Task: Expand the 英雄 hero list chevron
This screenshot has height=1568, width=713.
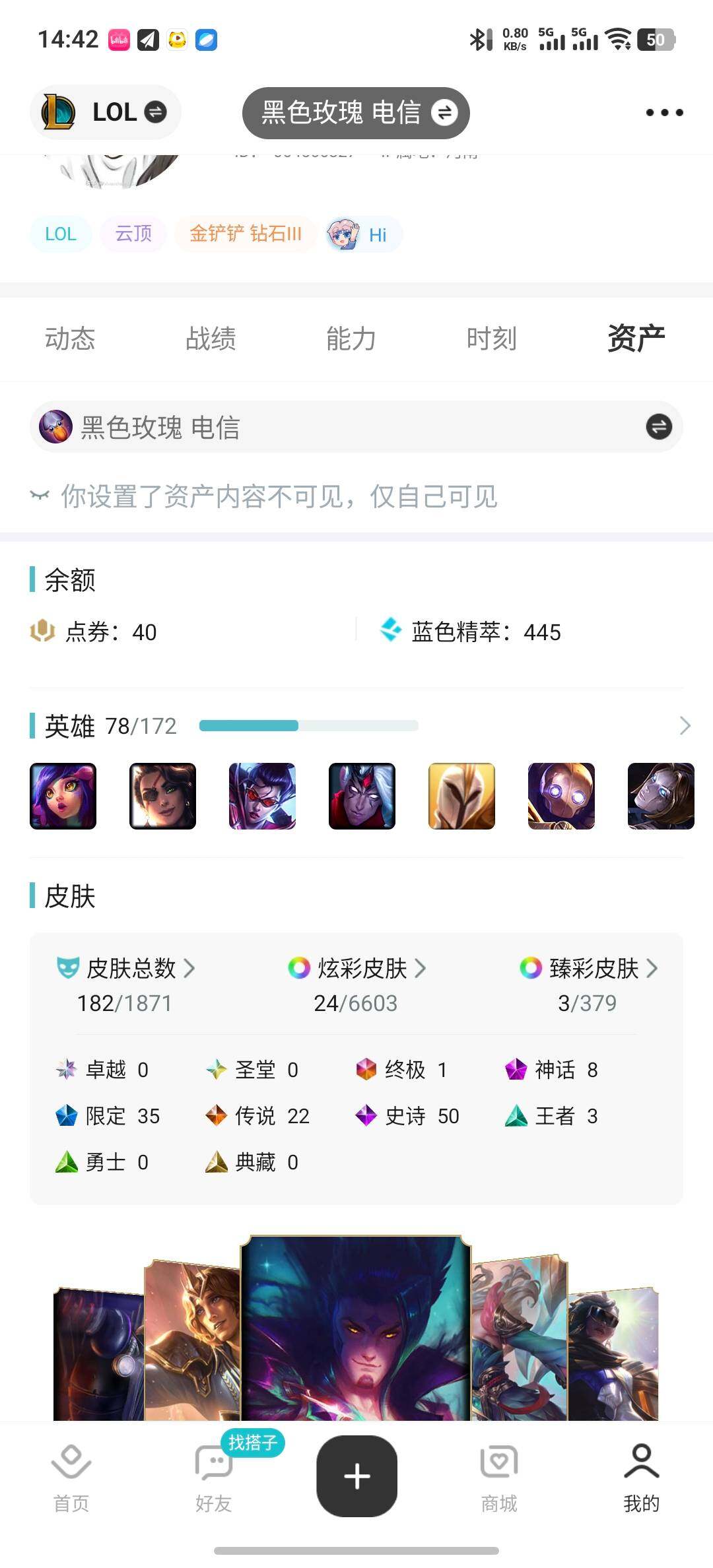Action: pos(685,725)
